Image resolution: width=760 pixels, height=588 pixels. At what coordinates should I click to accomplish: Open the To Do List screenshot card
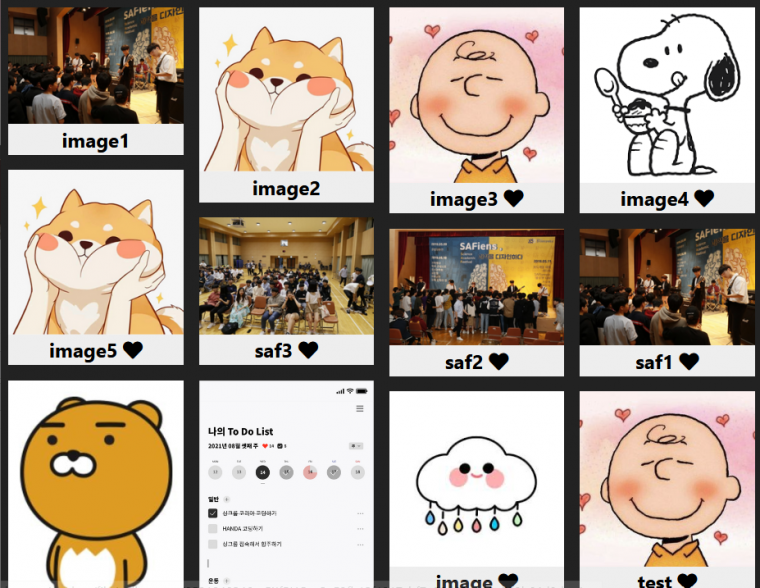click(286, 484)
